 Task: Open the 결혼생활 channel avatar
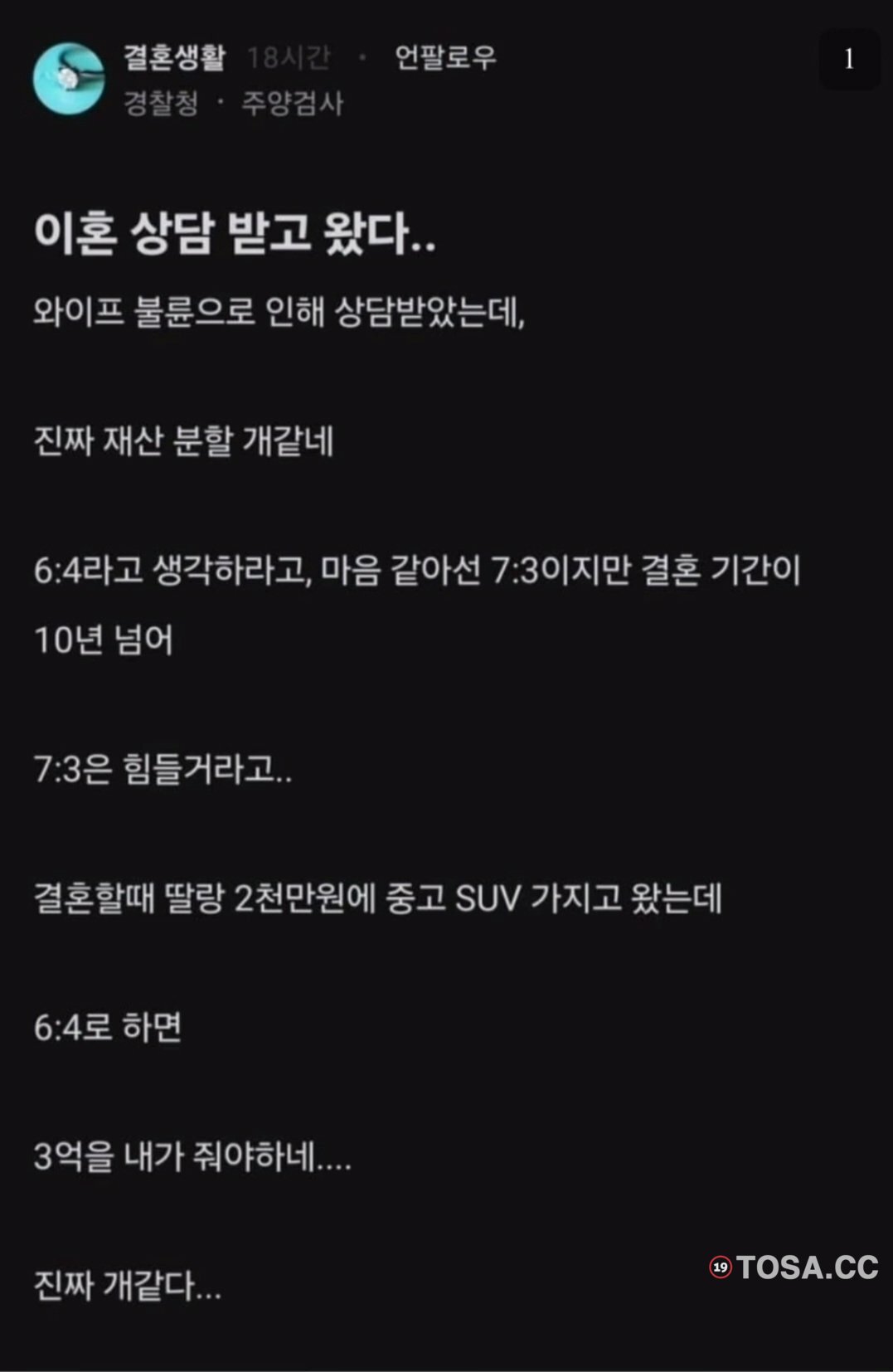coord(68,79)
